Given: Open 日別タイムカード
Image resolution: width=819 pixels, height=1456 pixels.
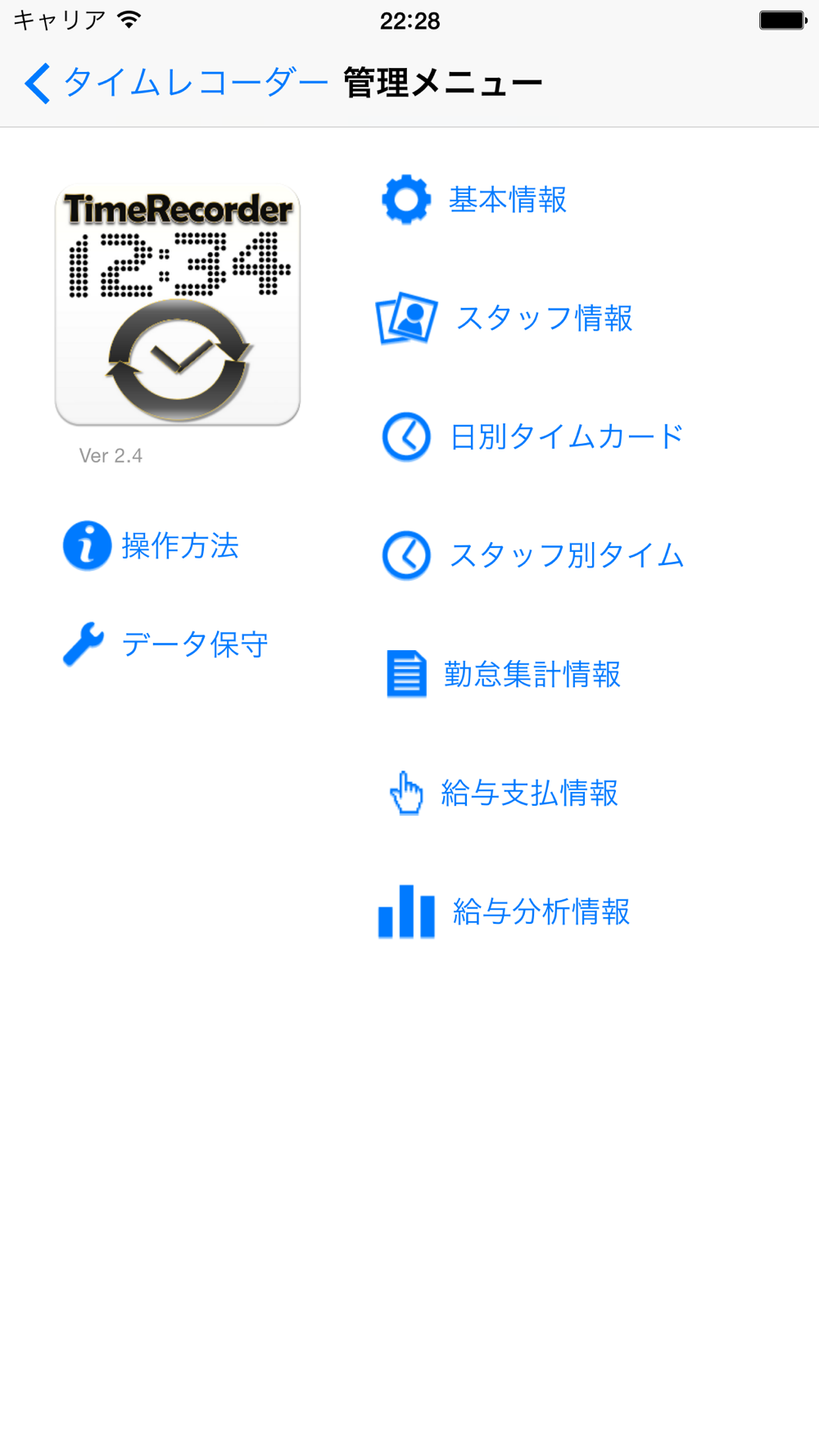Looking at the screenshot, I should [x=565, y=436].
